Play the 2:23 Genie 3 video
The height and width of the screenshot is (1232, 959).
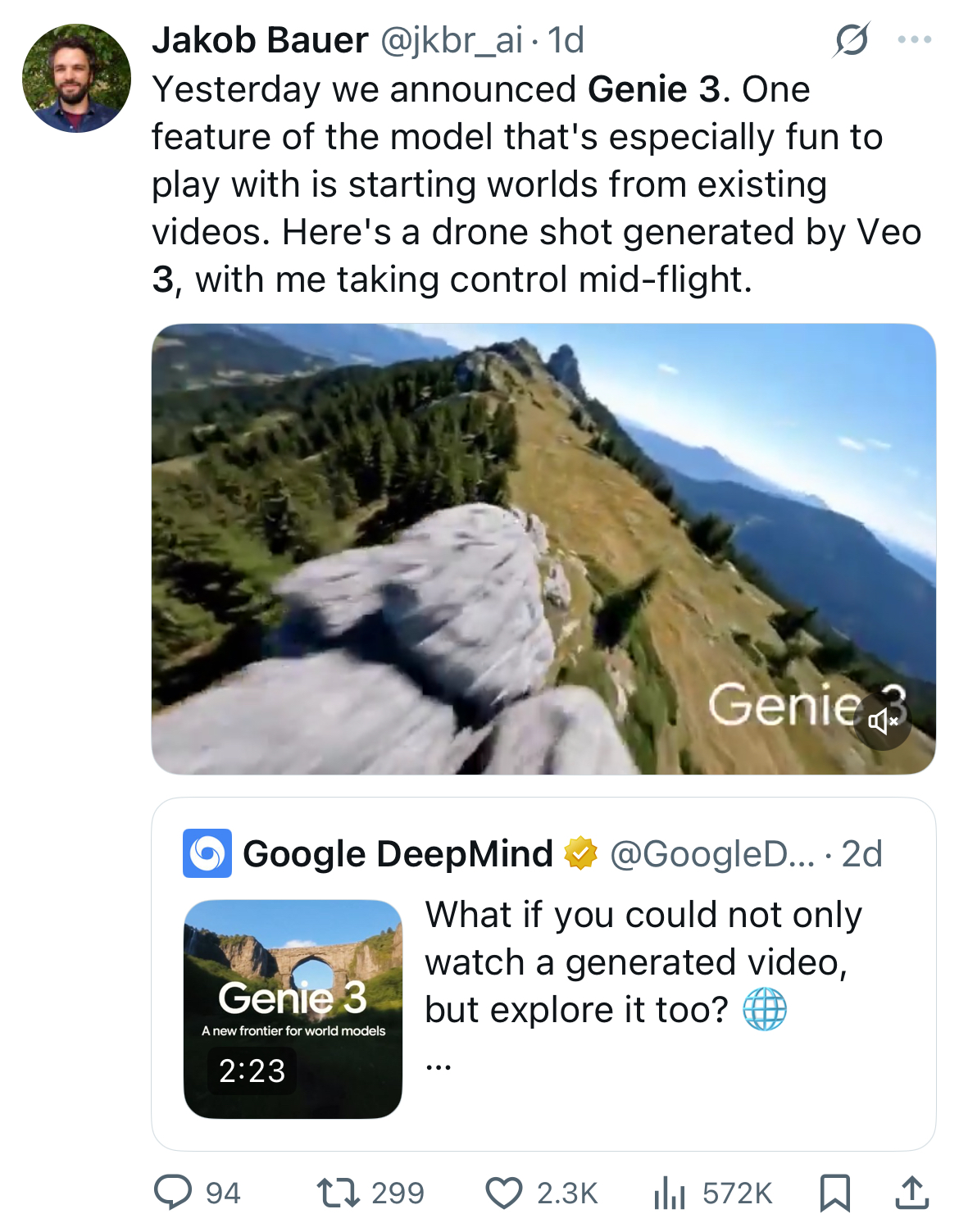click(x=293, y=1008)
